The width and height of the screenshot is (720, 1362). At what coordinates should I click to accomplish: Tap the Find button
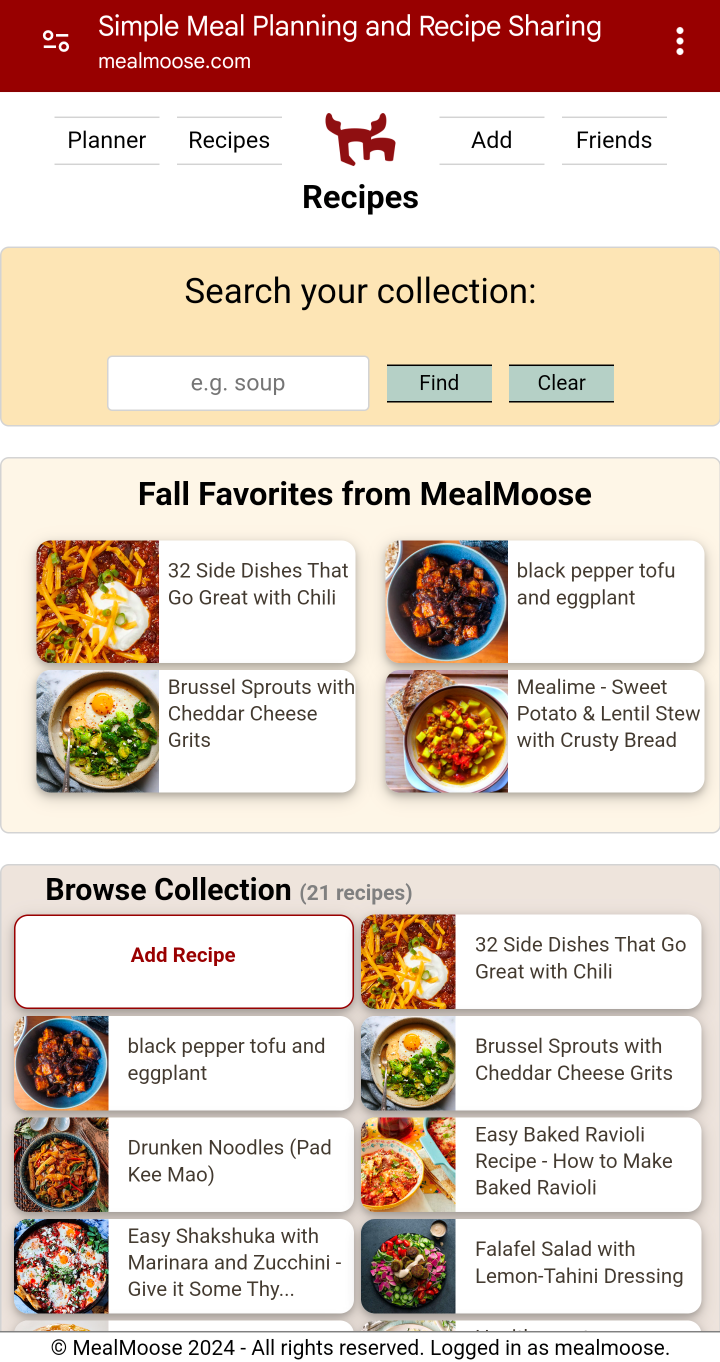[439, 383]
